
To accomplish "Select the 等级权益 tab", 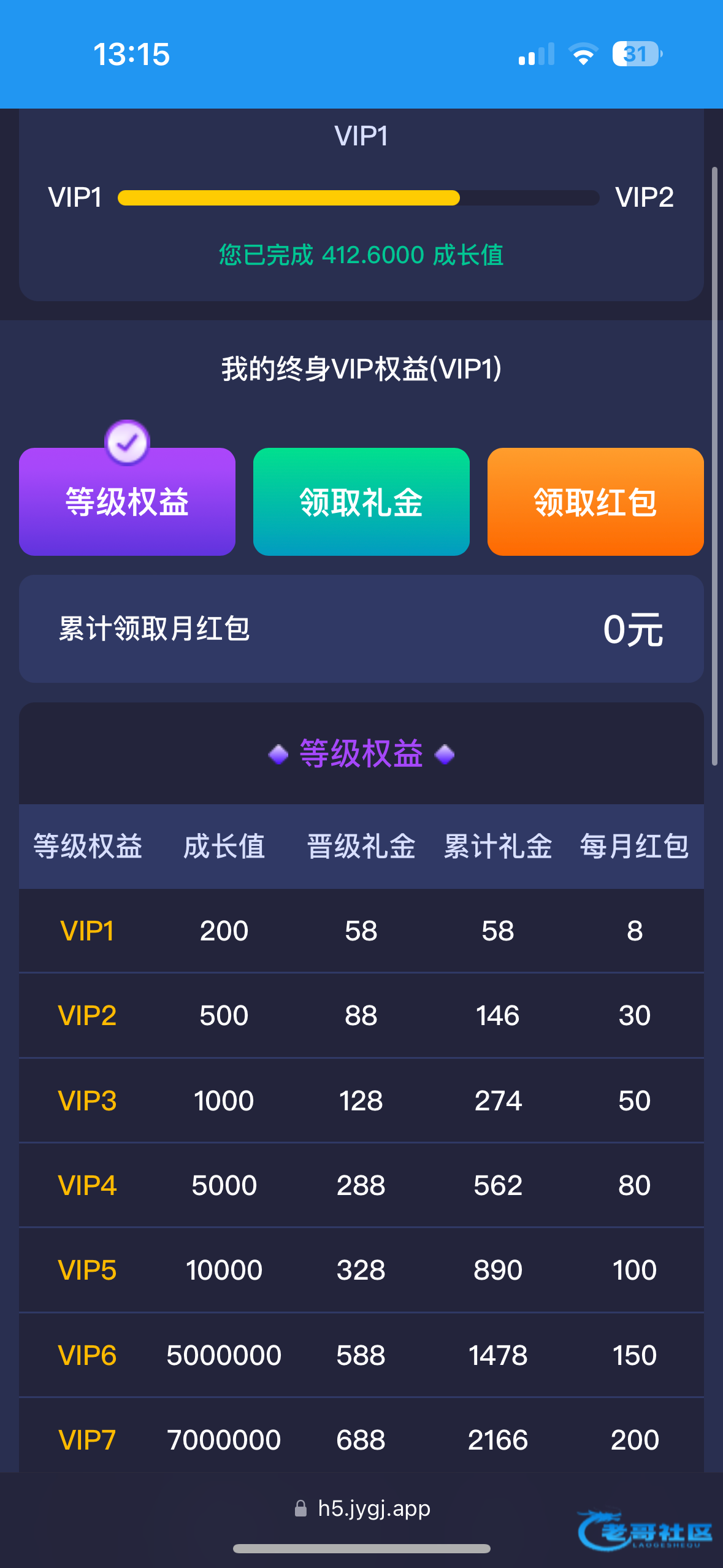I will pos(127,502).
